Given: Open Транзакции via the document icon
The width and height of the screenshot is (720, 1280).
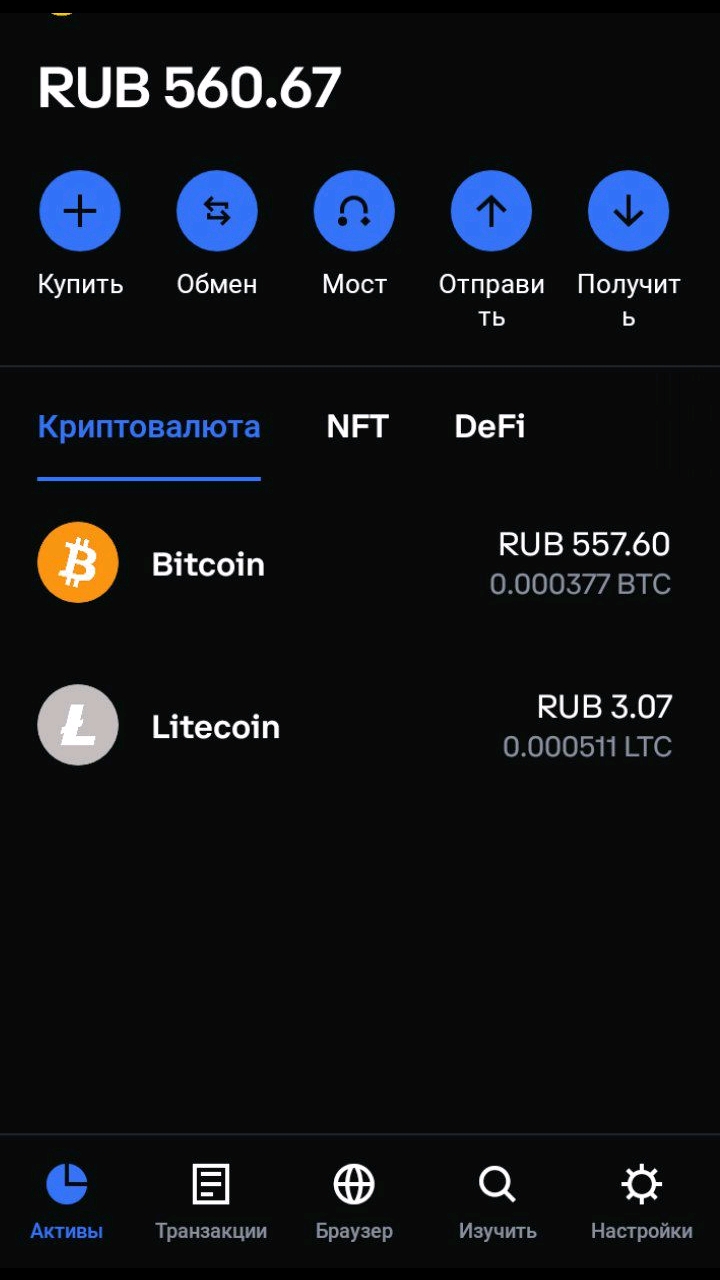Looking at the screenshot, I should click(x=211, y=1185).
